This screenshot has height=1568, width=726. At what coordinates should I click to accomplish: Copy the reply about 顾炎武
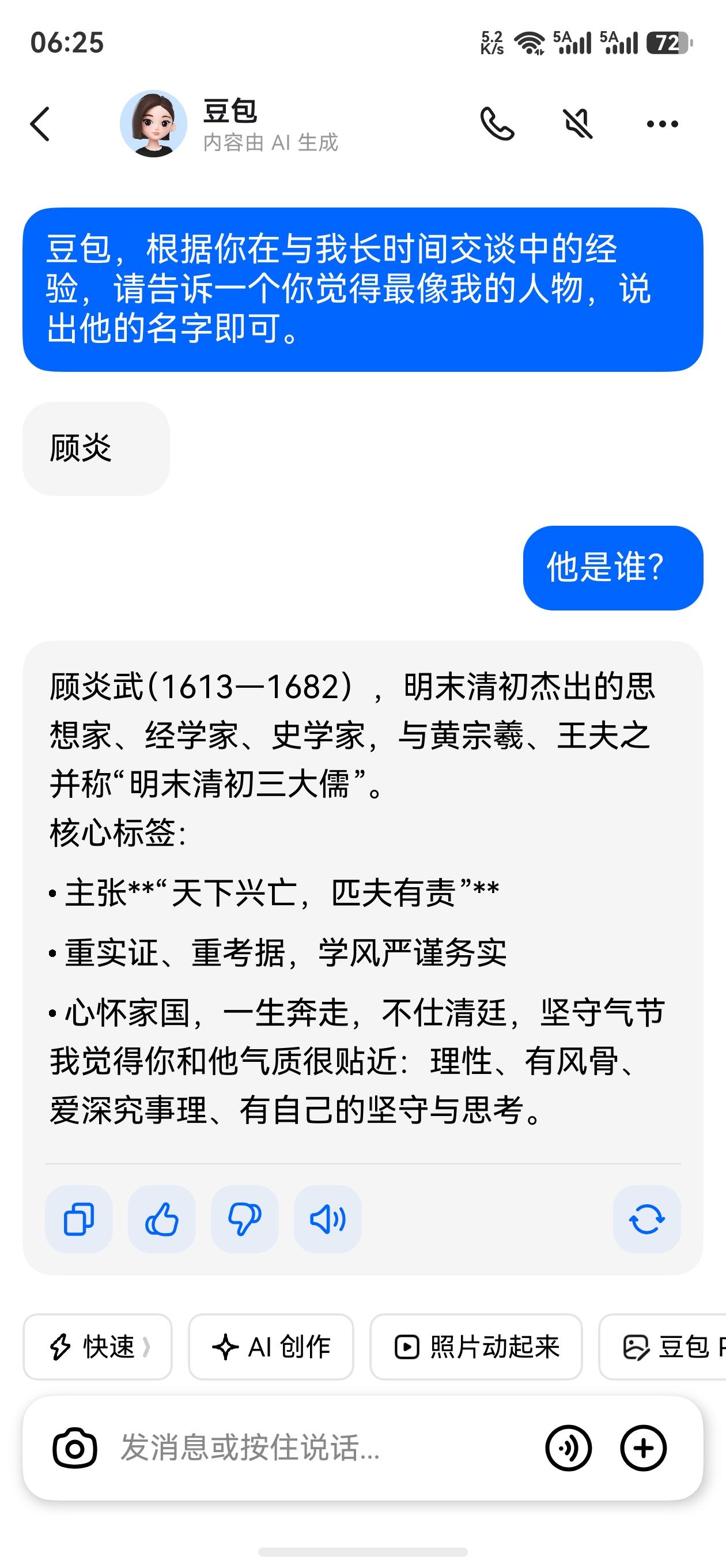point(80,1219)
